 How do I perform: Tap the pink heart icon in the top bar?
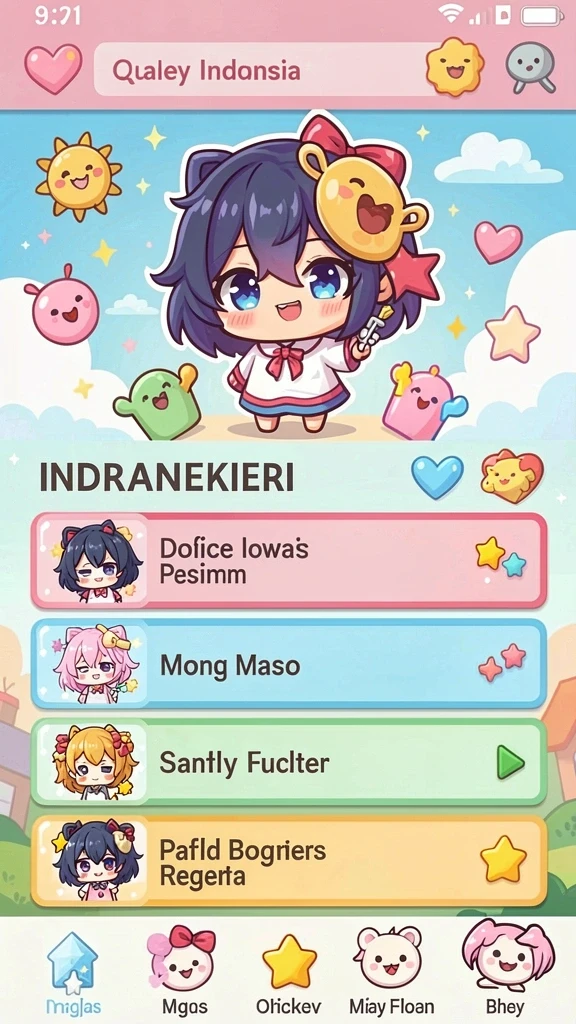point(52,69)
